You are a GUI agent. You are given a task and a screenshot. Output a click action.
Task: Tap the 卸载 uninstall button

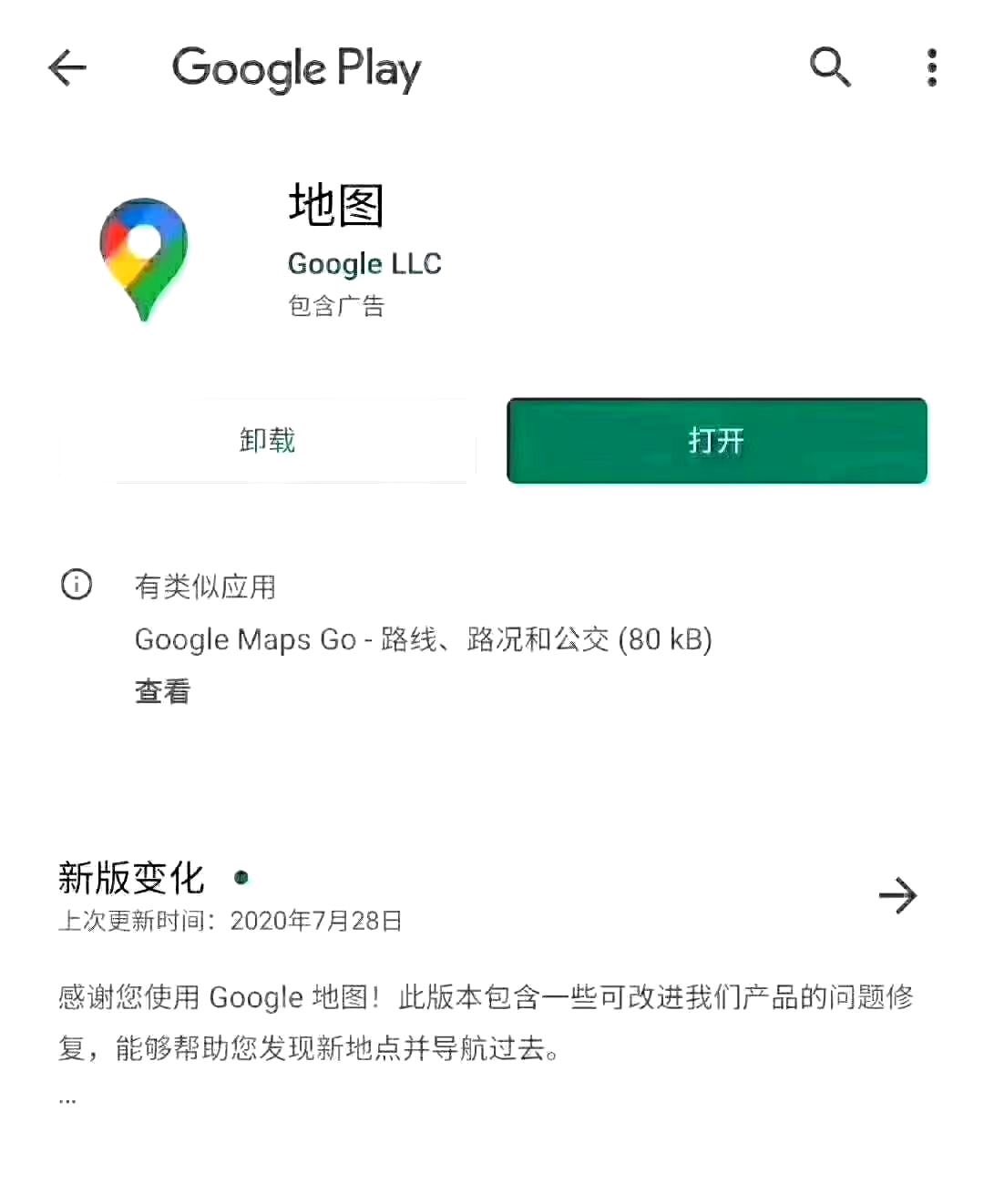[267, 440]
